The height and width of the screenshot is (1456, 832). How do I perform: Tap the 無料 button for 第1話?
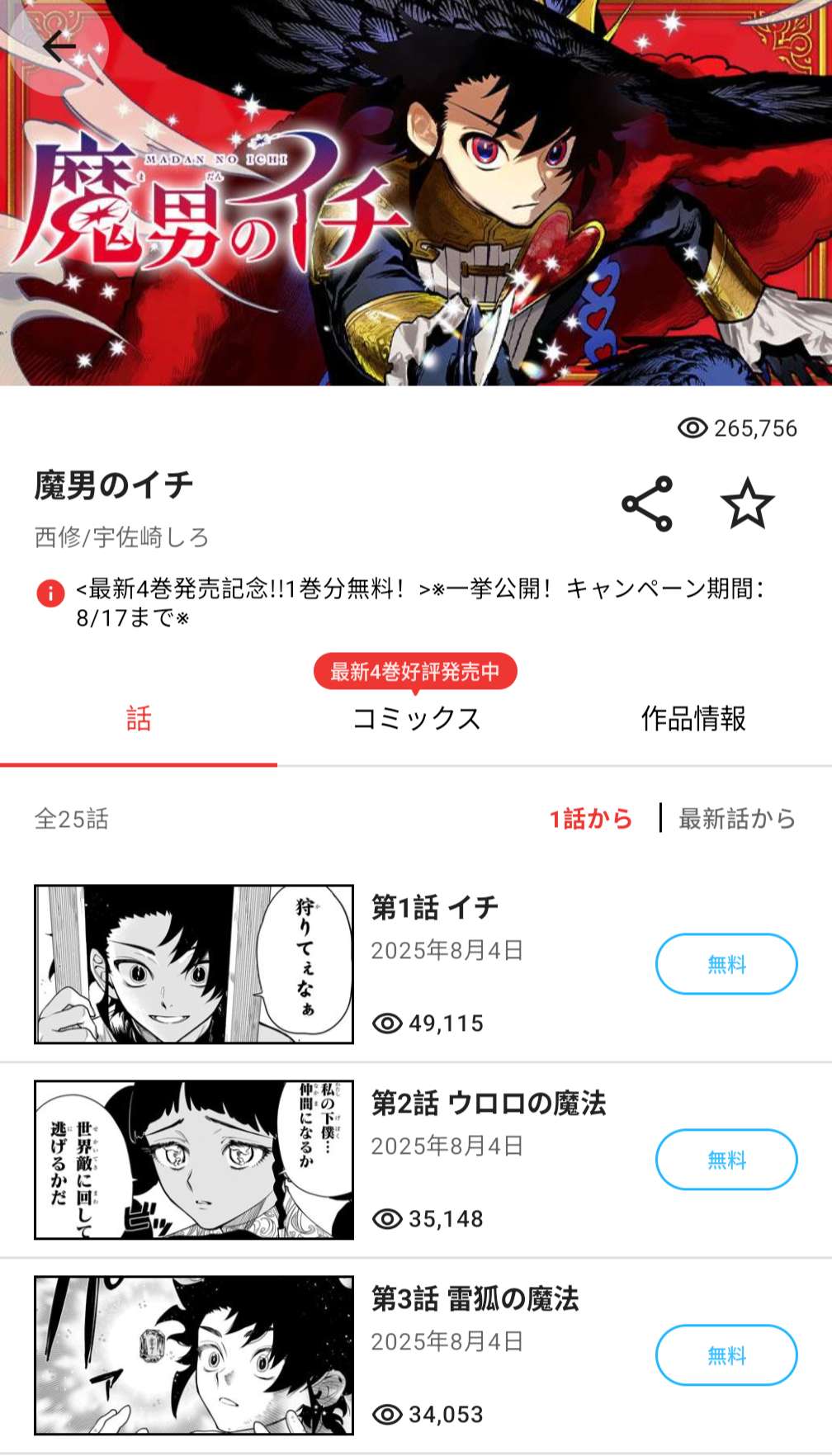click(x=726, y=964)
